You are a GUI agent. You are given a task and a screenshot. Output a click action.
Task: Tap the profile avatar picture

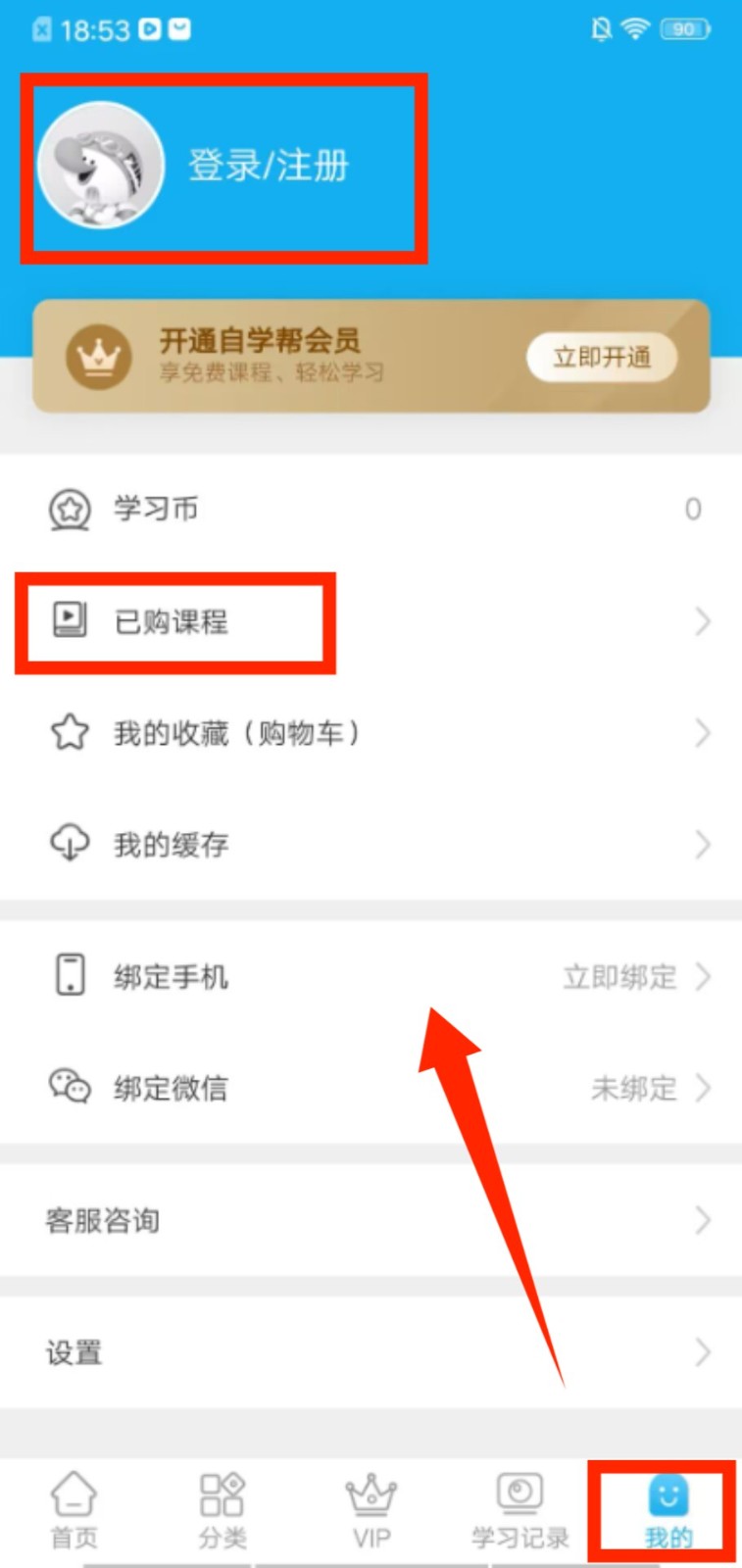100,165
